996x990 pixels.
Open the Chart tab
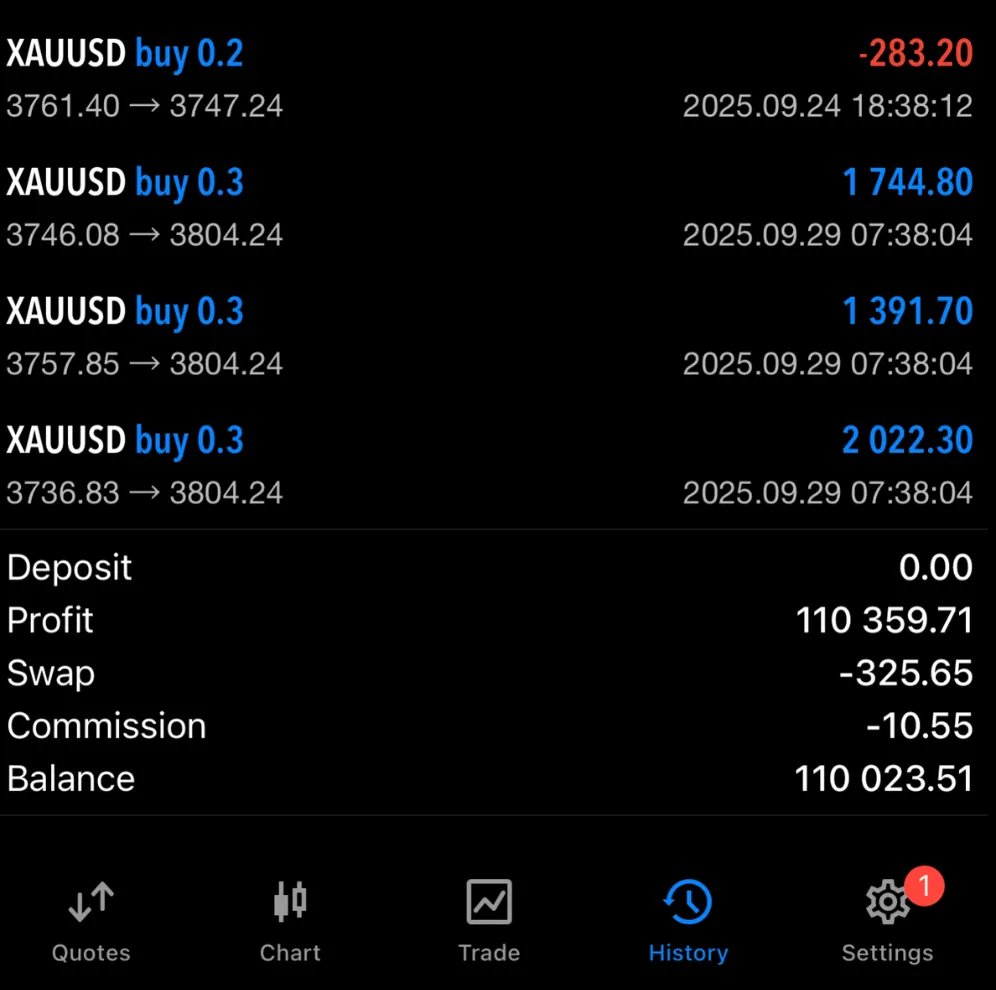[290, 920]
